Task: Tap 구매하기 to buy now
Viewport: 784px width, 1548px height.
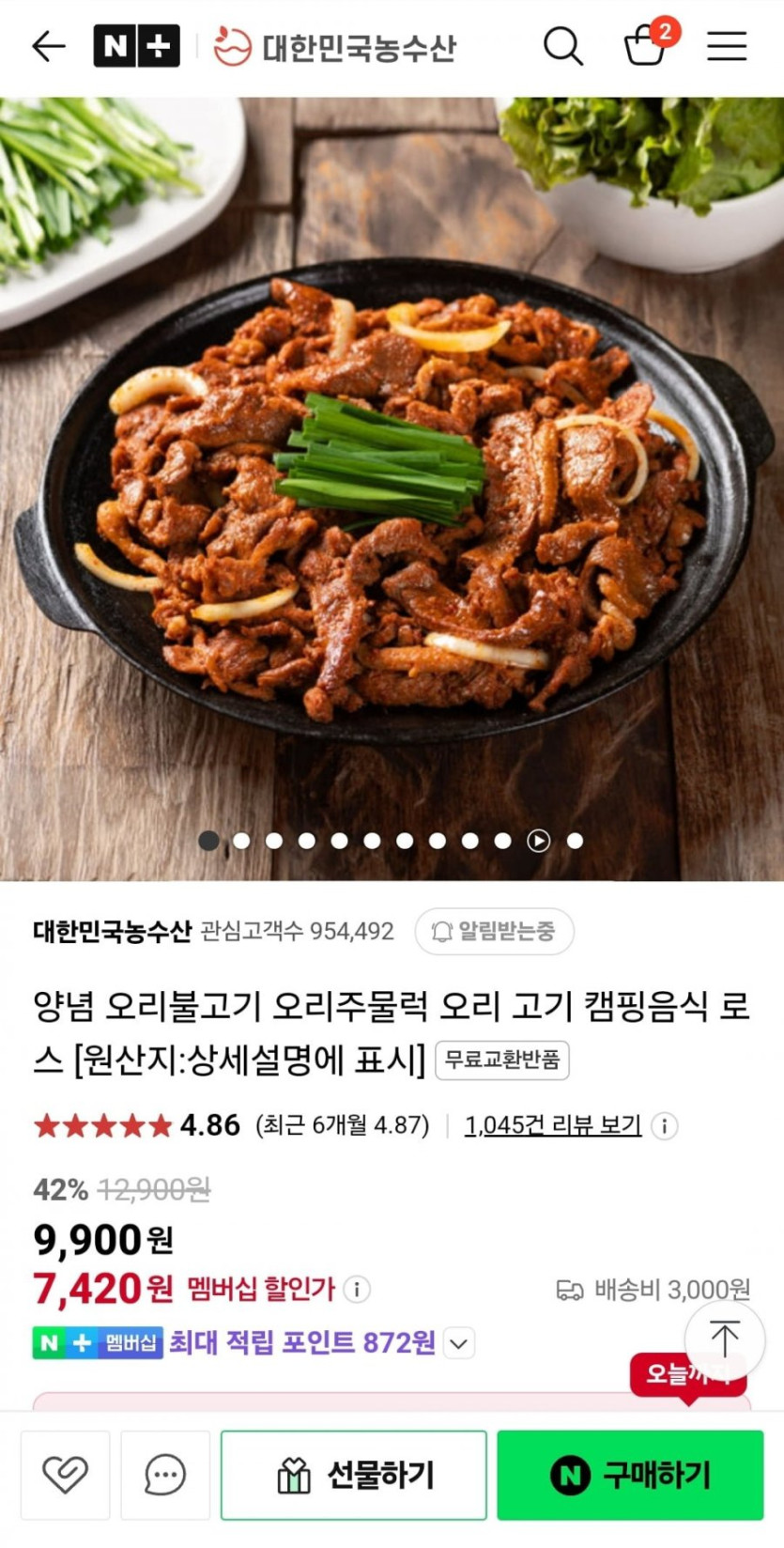Action: pos(630,1475)
